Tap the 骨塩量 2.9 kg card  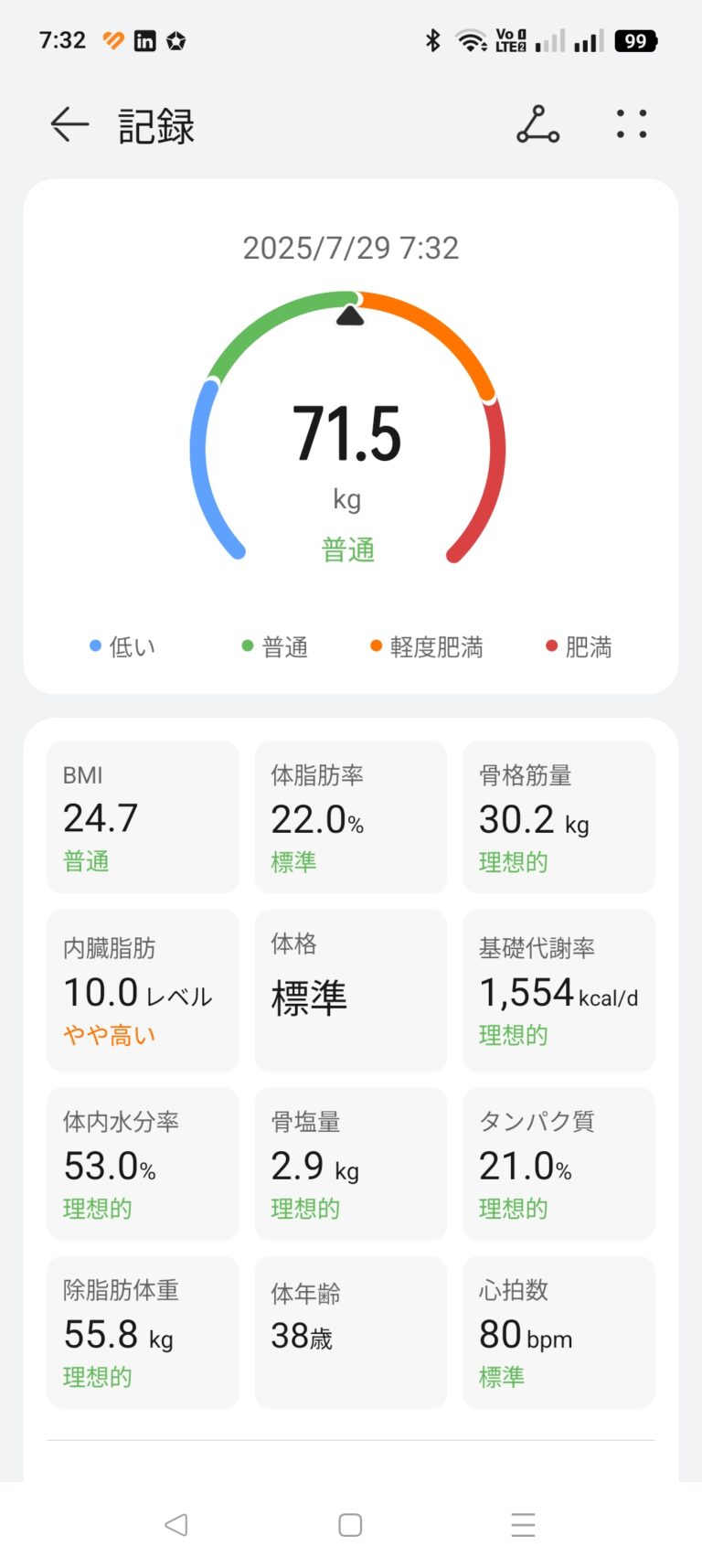(351, 1164)
